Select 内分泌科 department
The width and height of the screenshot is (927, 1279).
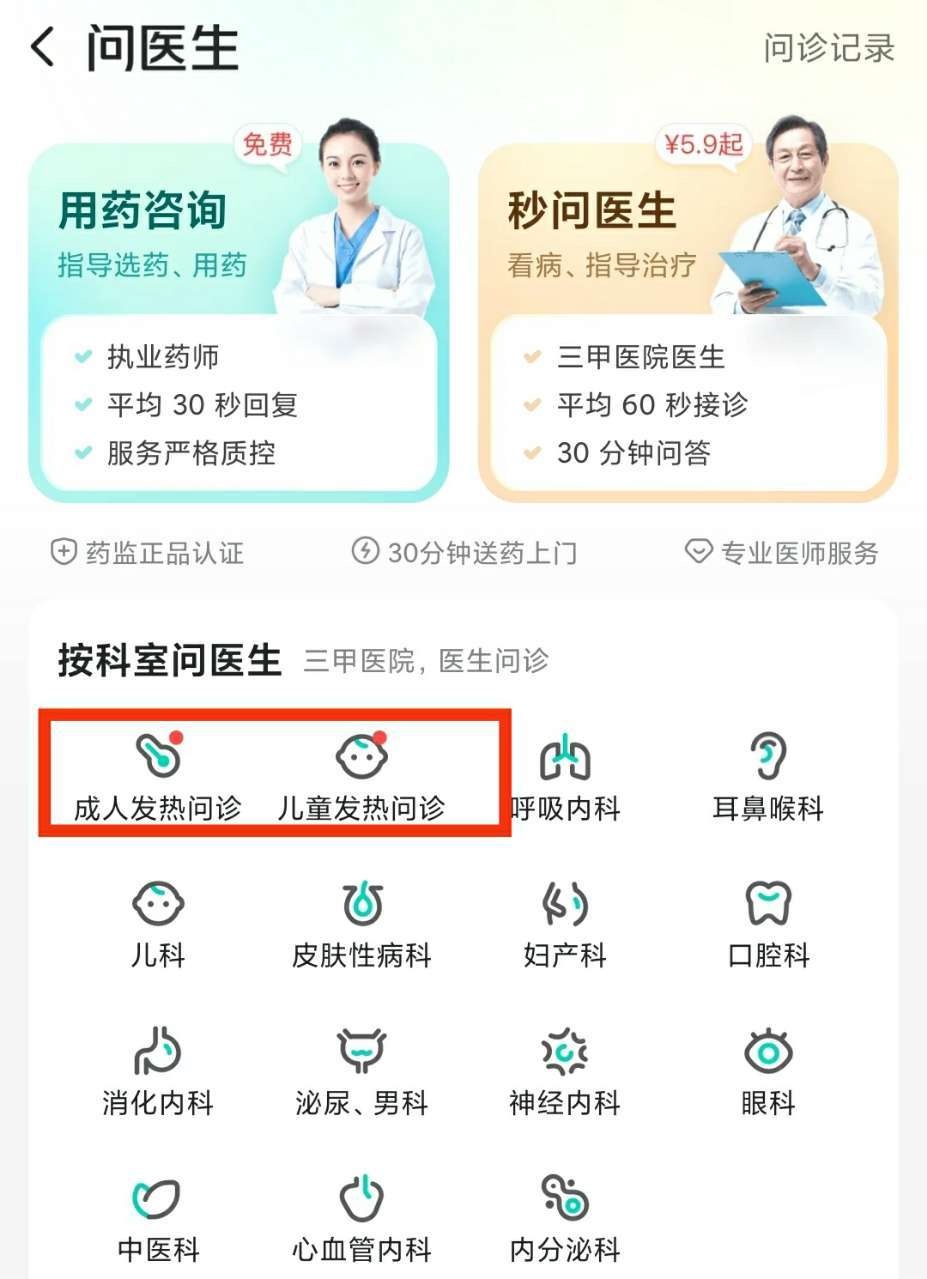click(565, 1218)
